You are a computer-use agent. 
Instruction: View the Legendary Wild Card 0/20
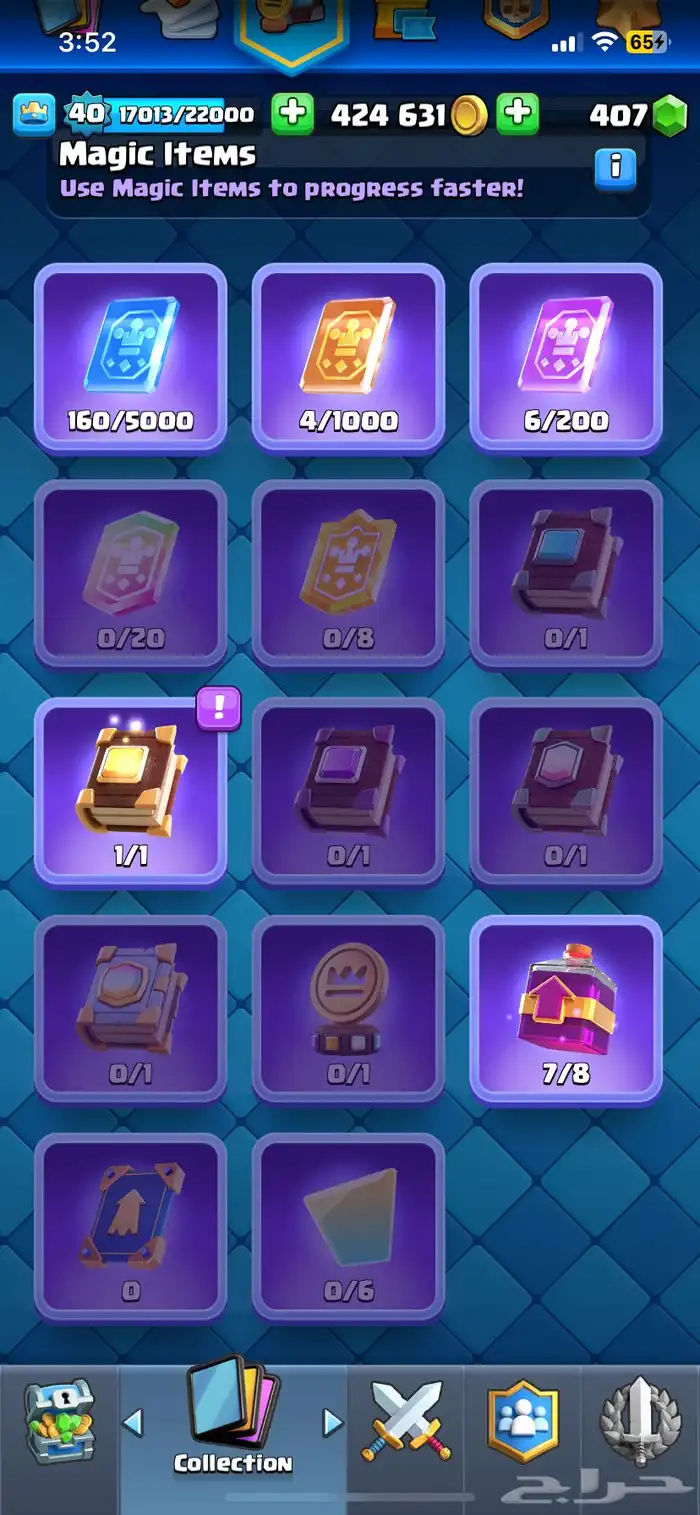pos(130,575)
